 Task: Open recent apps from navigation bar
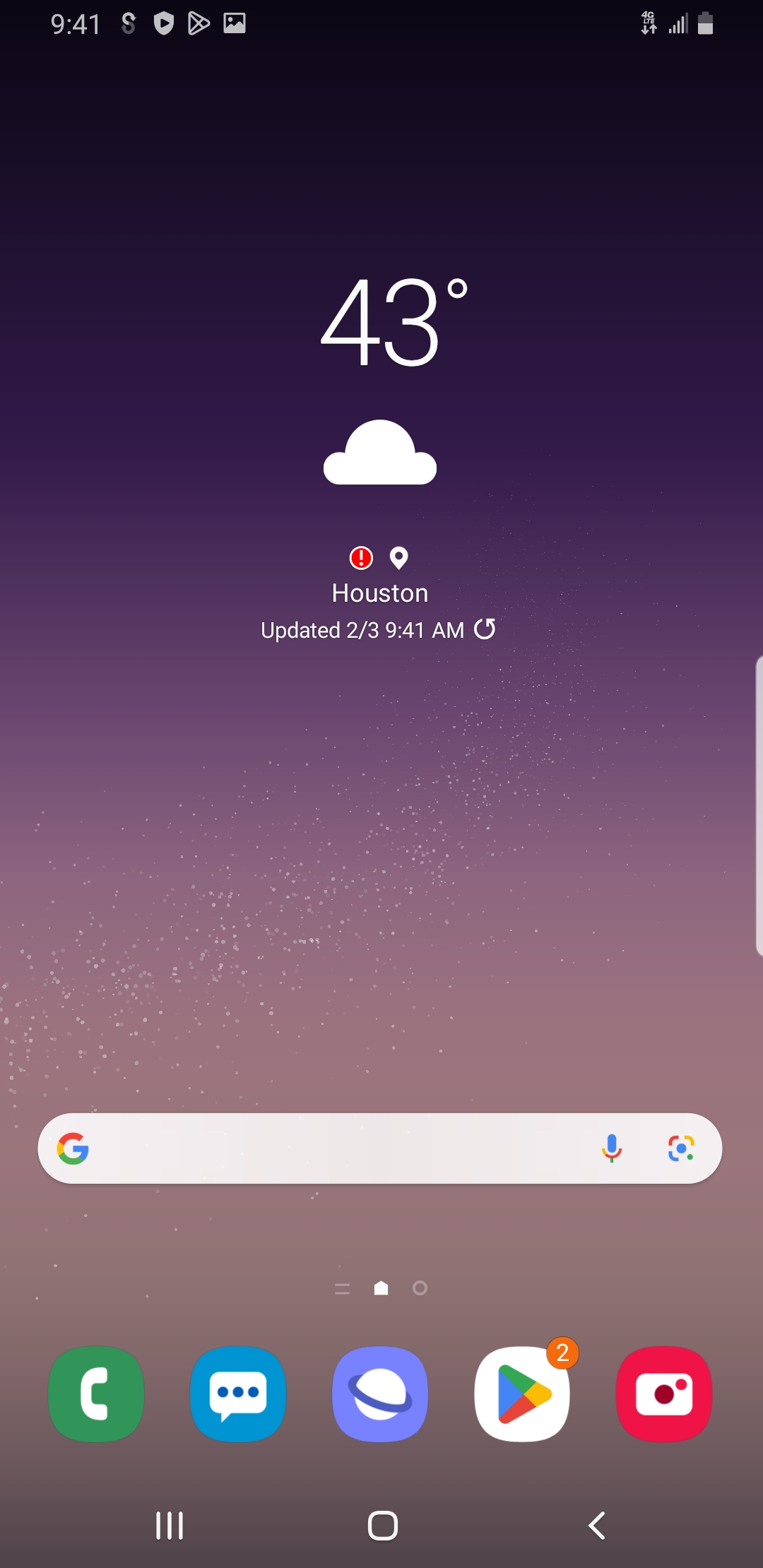(x=170, y=1526)
